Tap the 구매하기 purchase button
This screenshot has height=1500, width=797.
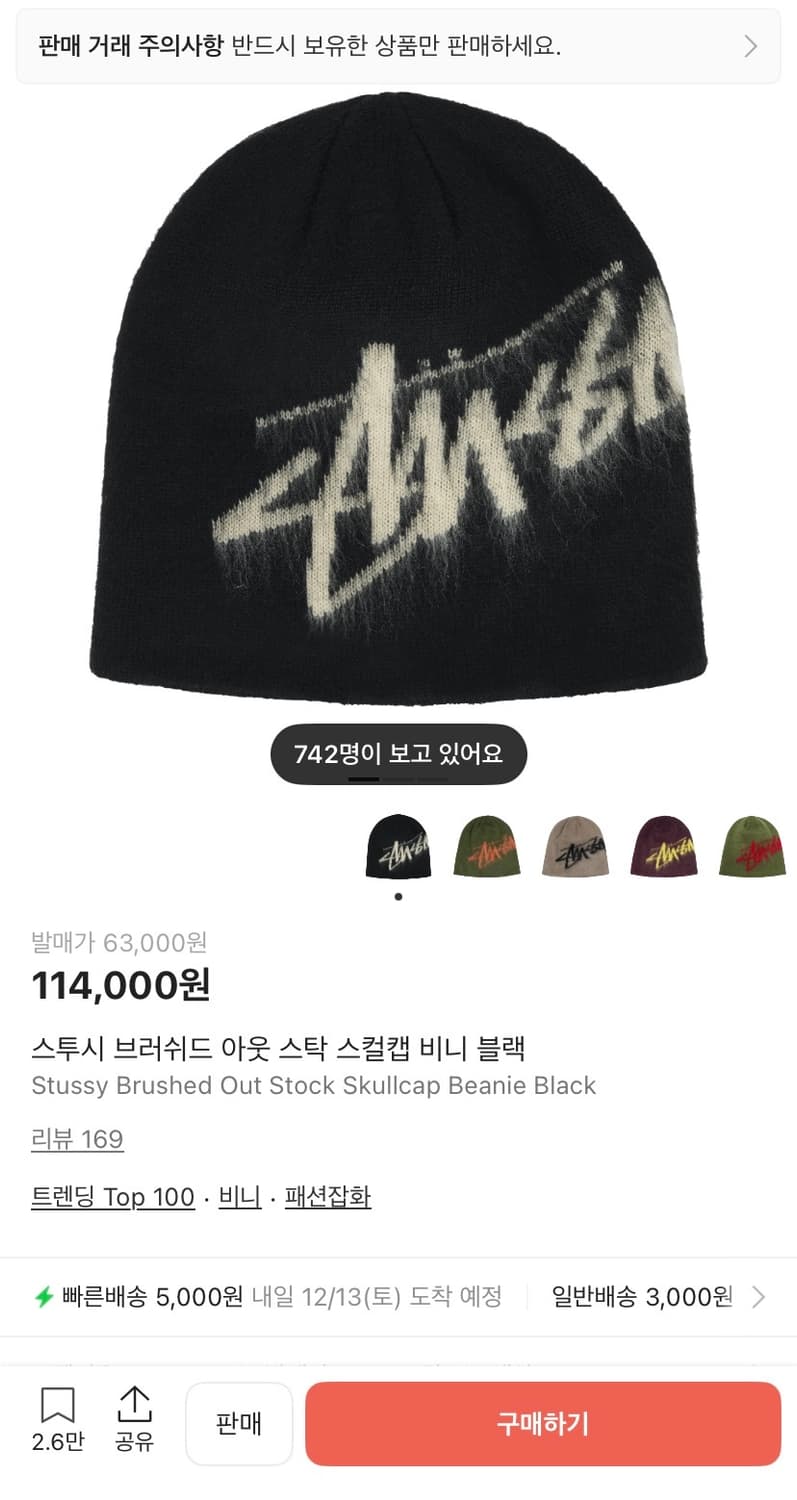point(543,1422)
